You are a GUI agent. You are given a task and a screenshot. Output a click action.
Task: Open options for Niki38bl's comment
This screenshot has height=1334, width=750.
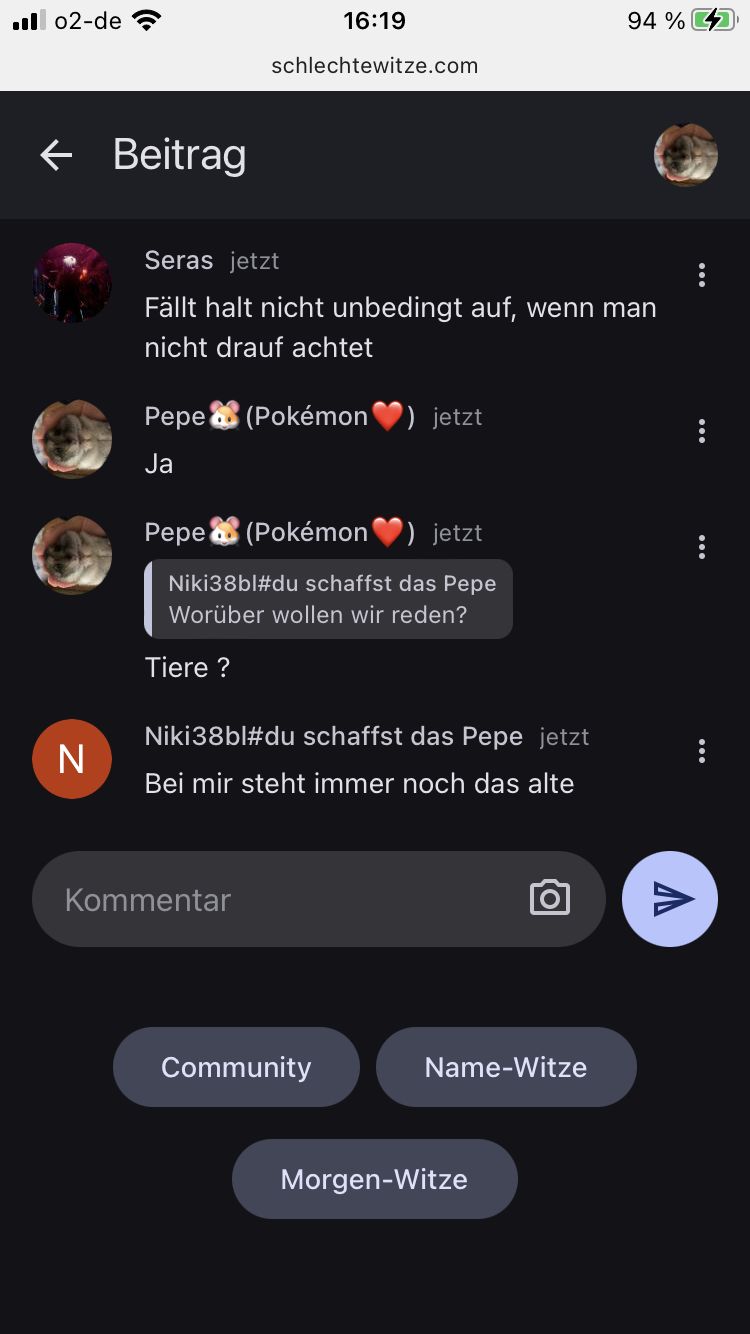click(702, 751)
